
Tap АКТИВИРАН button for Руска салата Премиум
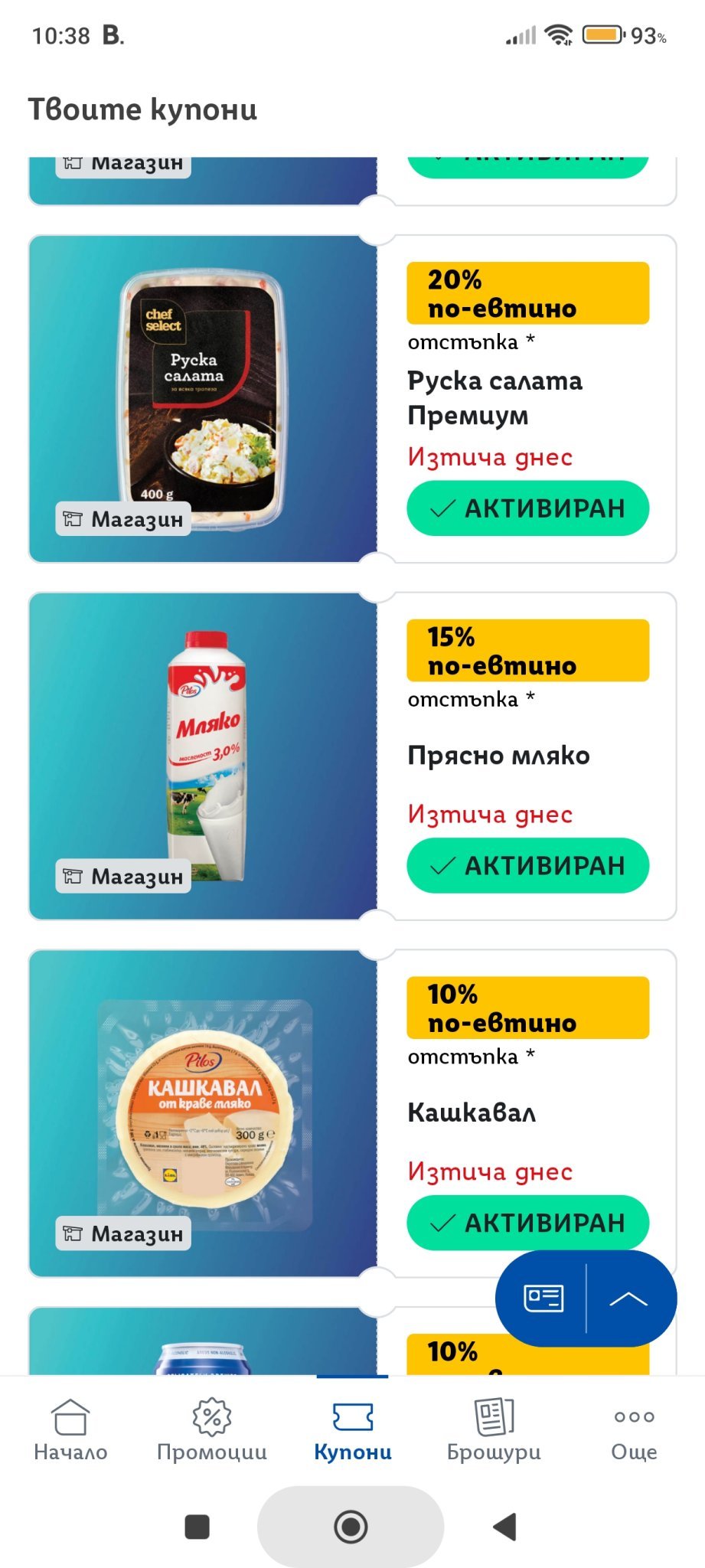tap(527, 508)
